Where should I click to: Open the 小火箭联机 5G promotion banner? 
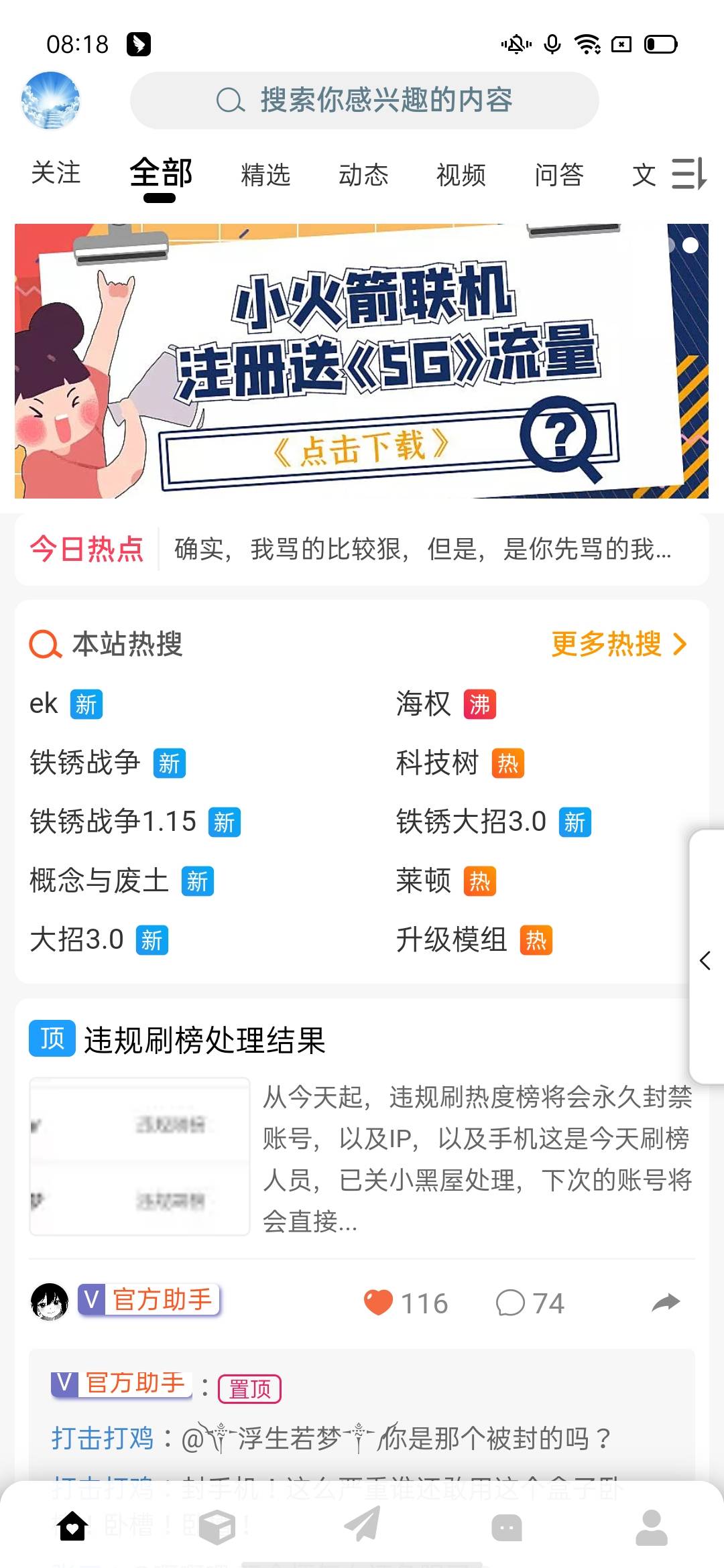pos(361,361)
